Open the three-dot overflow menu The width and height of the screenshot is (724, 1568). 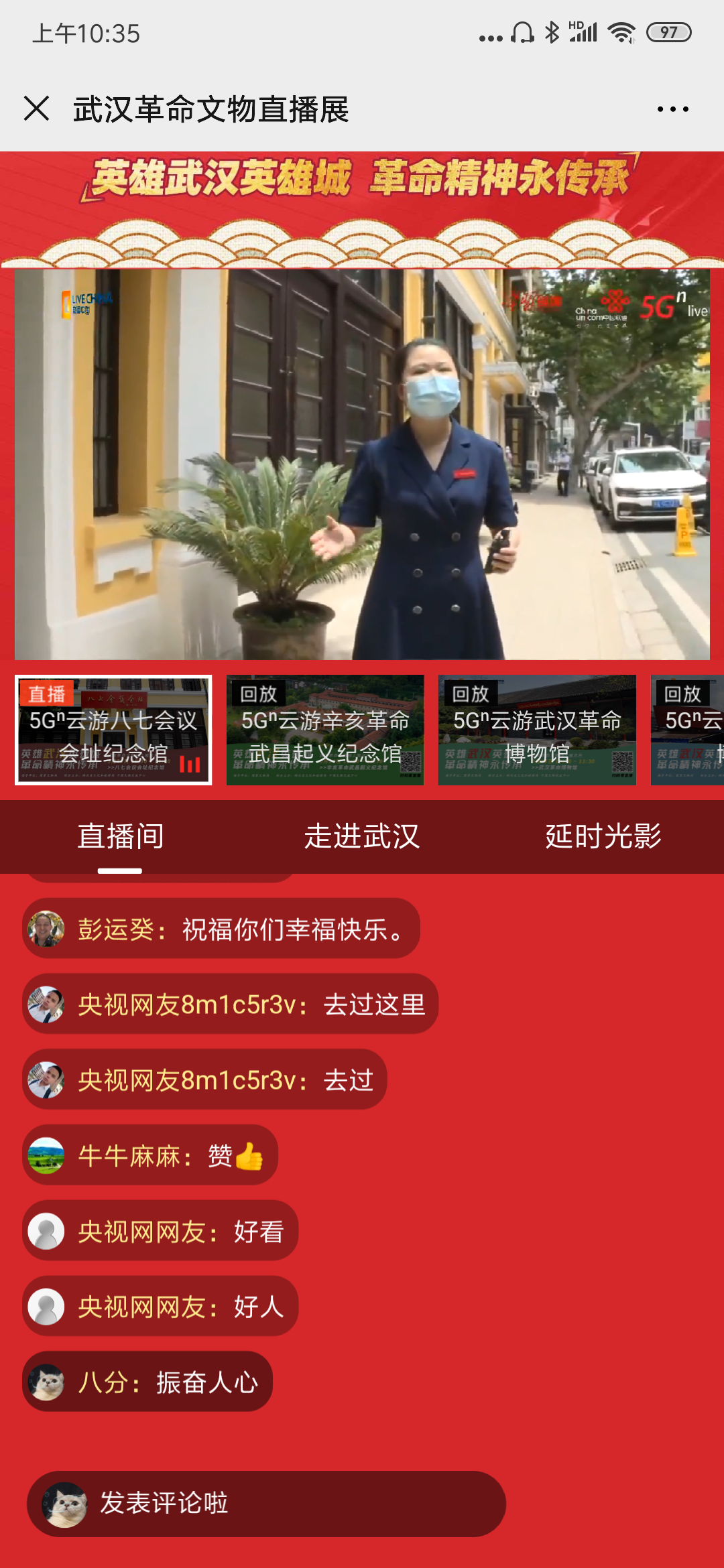point(672,109)
